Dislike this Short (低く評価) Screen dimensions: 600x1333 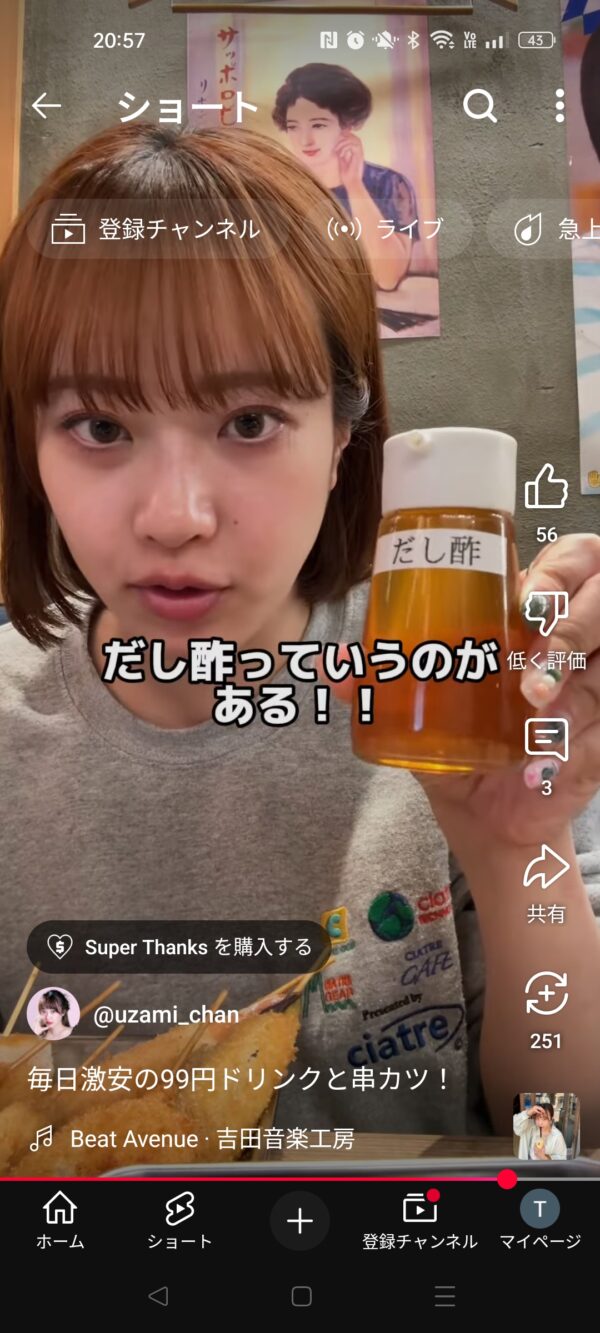(x=546, y=615)
